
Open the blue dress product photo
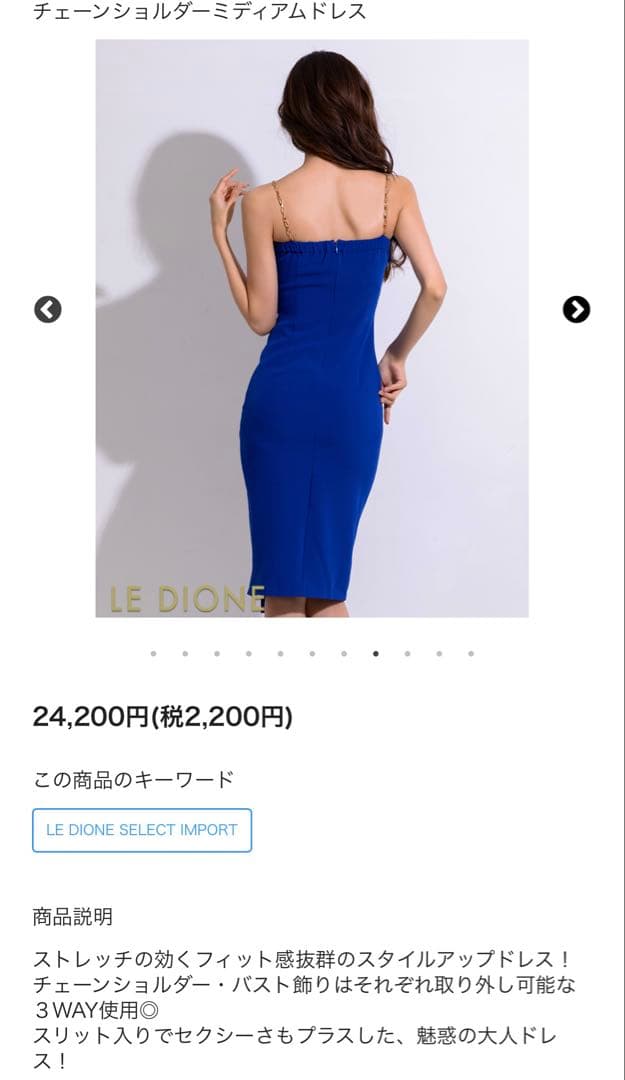(312, 328)
